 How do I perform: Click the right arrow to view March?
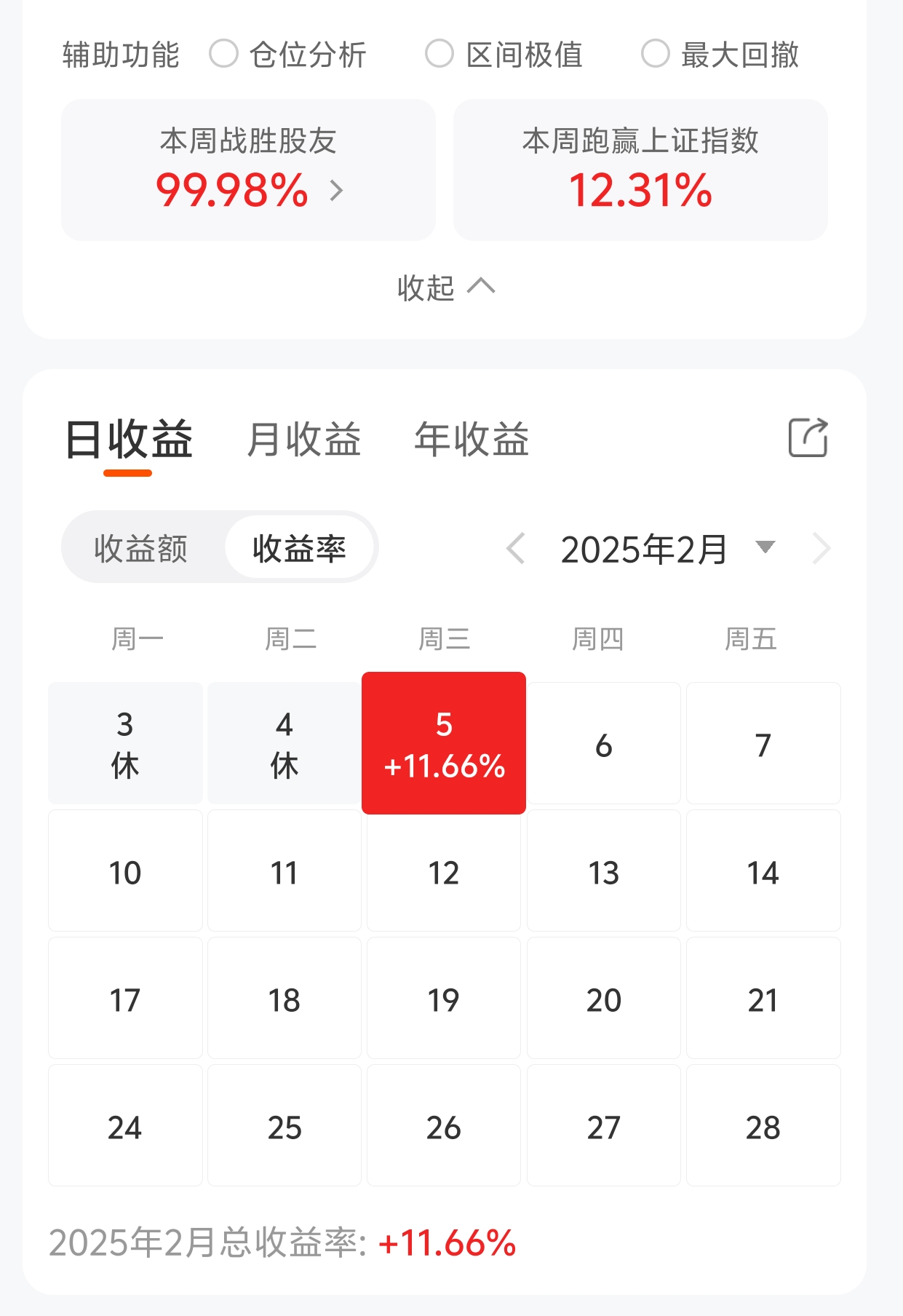822,550
